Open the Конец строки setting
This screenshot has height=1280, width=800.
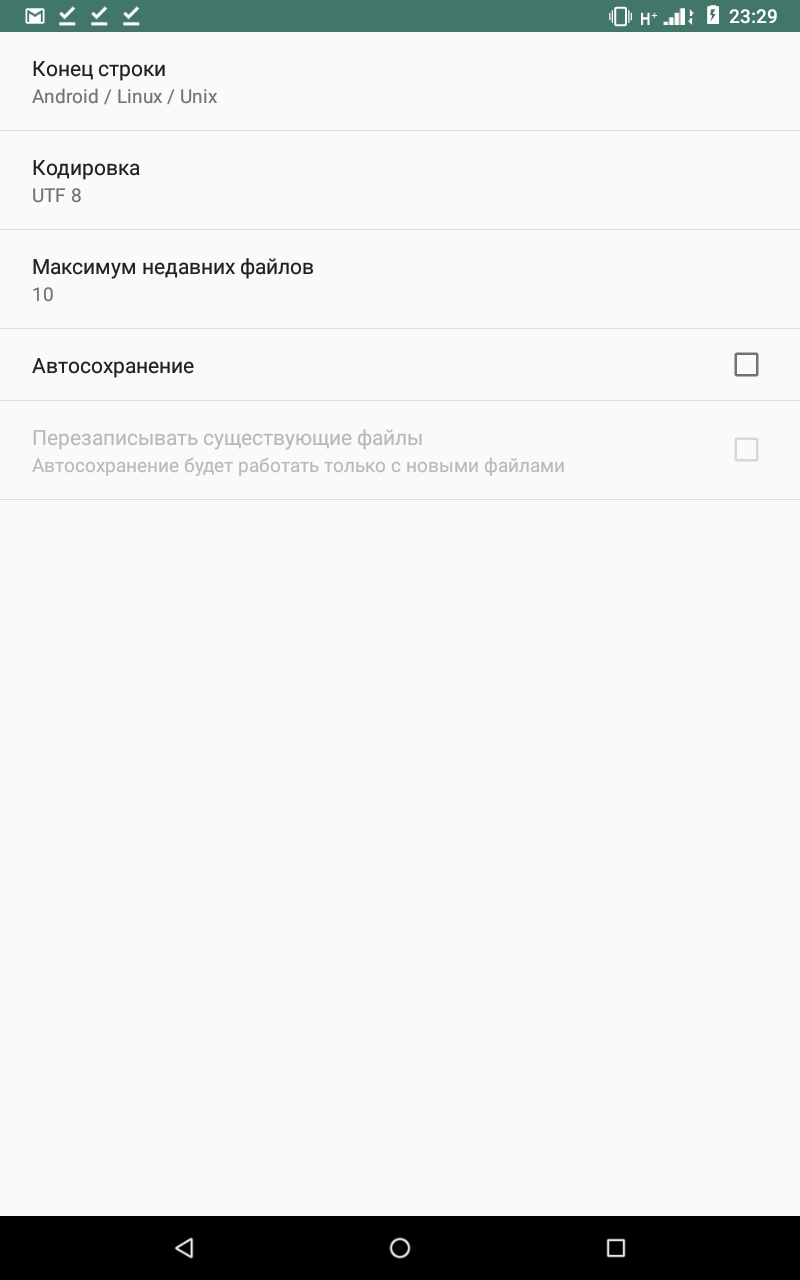coord(400,82)
